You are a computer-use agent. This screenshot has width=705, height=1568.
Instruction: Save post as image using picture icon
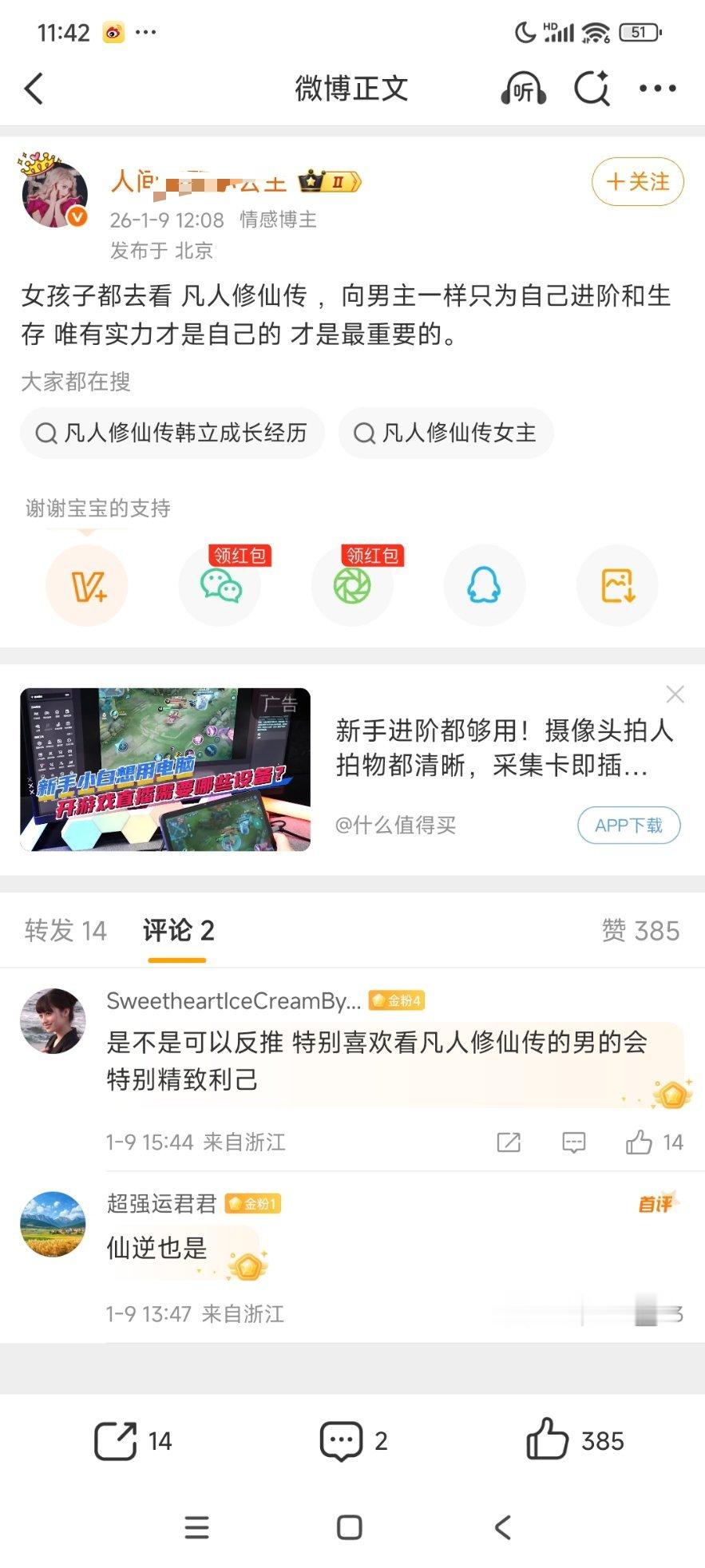pyautogui.click(x=616, y=585)
